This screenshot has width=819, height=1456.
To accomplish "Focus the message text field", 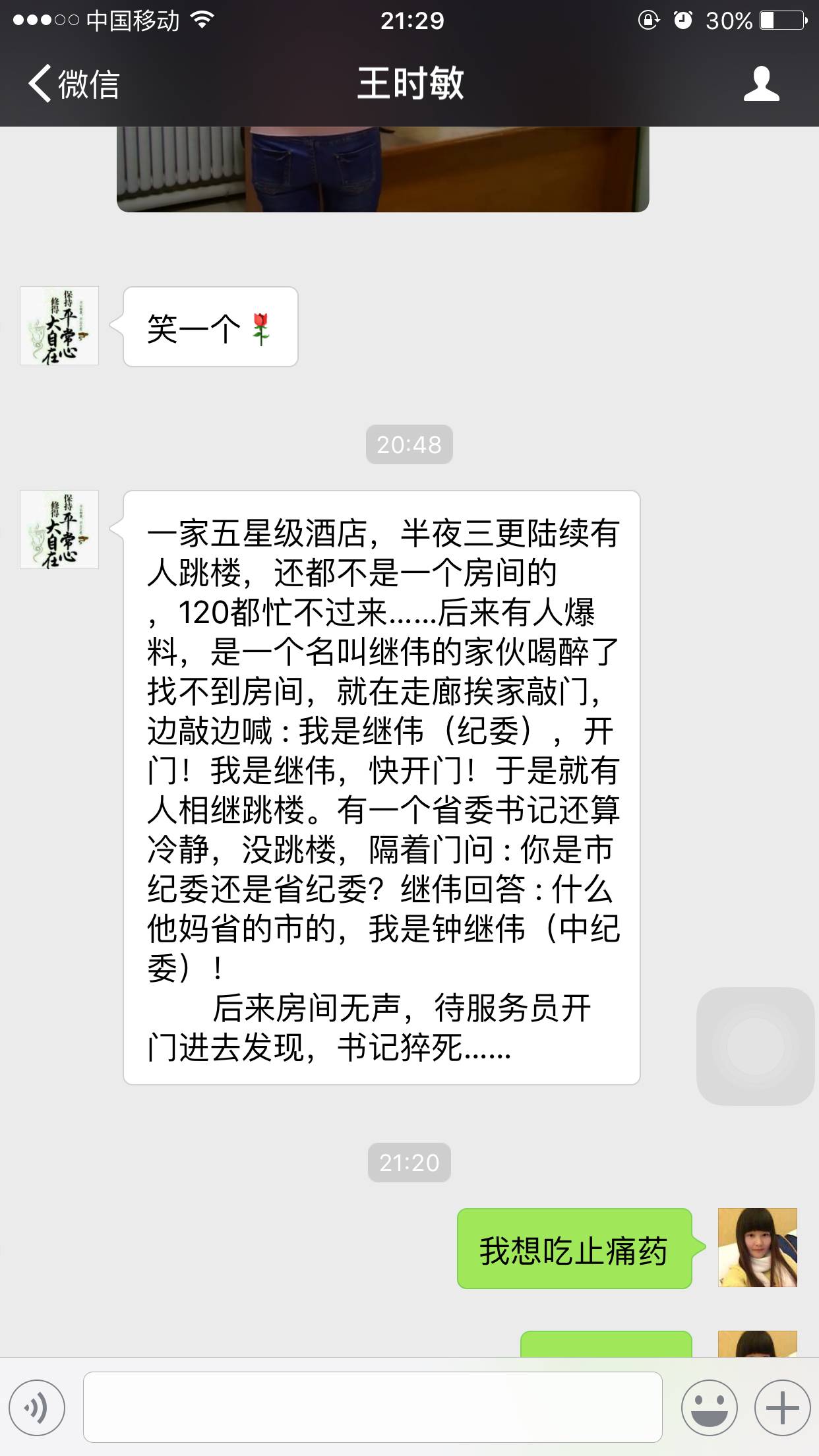I will 373,1407.
